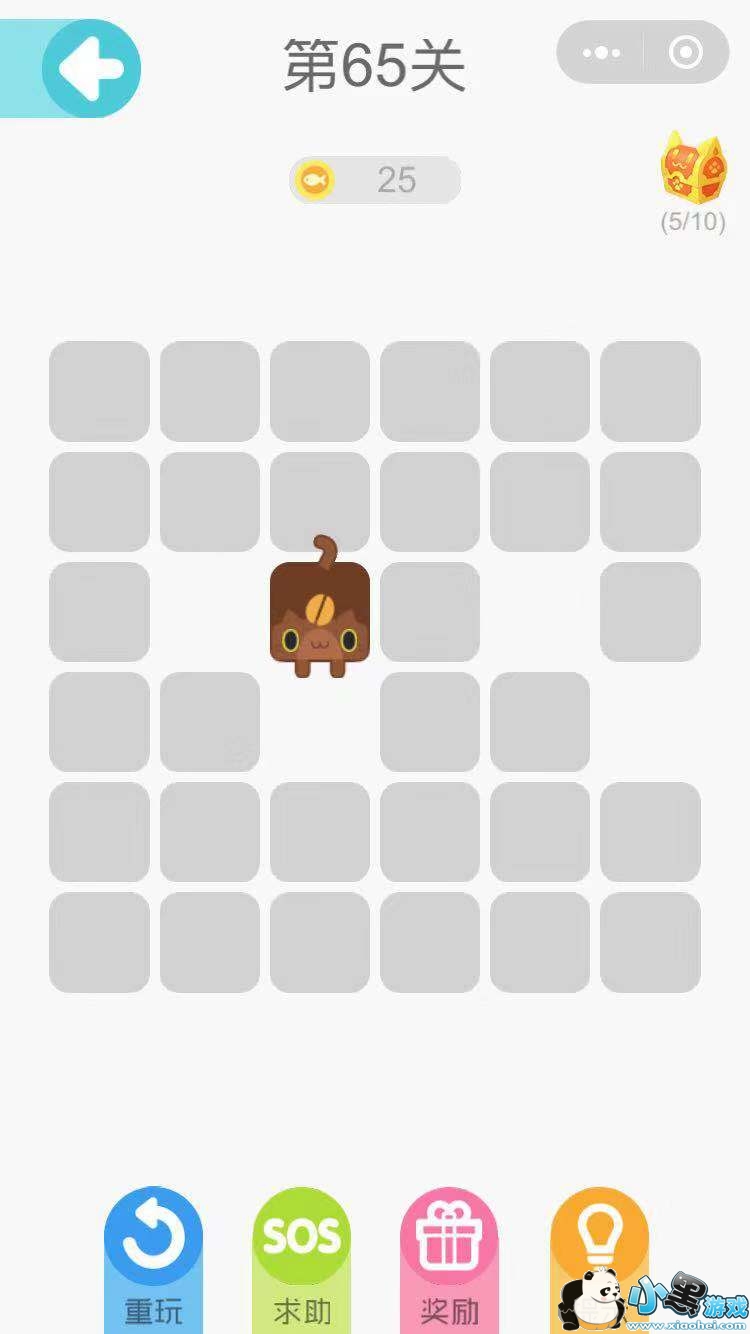Close the mini program via circle icon
Screen dimensions: 750x1334
pos(686,52)
